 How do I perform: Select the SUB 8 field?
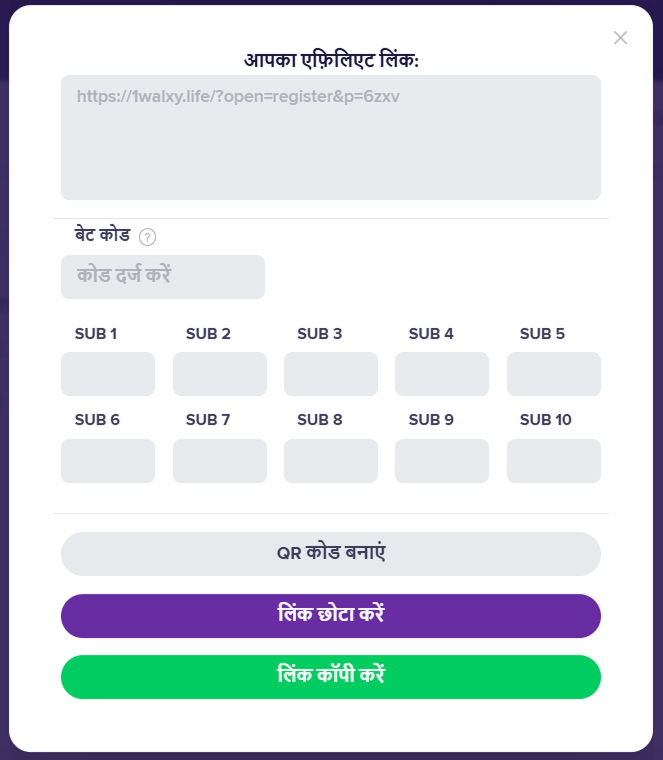331,461
